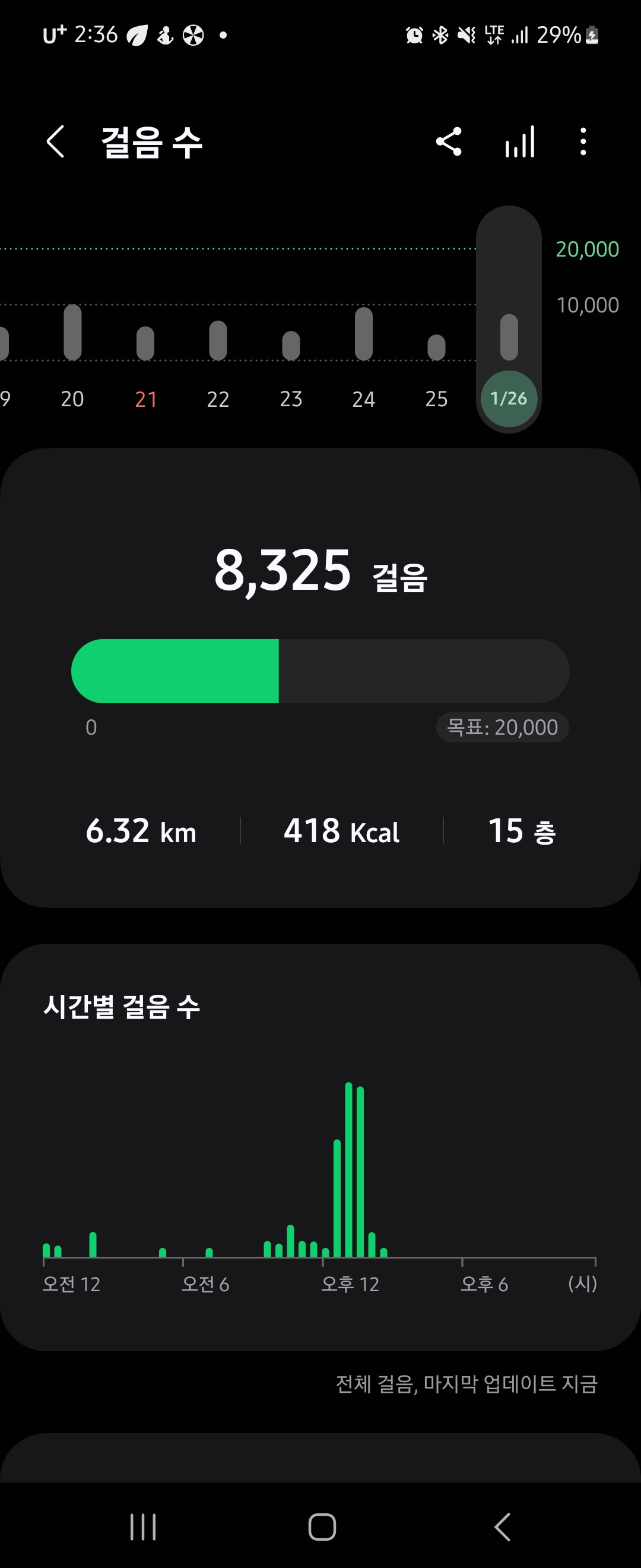This screenshot has width=641, height=1568.
Task: Go to the system home screen
Action: click(x=322, y=1526)
